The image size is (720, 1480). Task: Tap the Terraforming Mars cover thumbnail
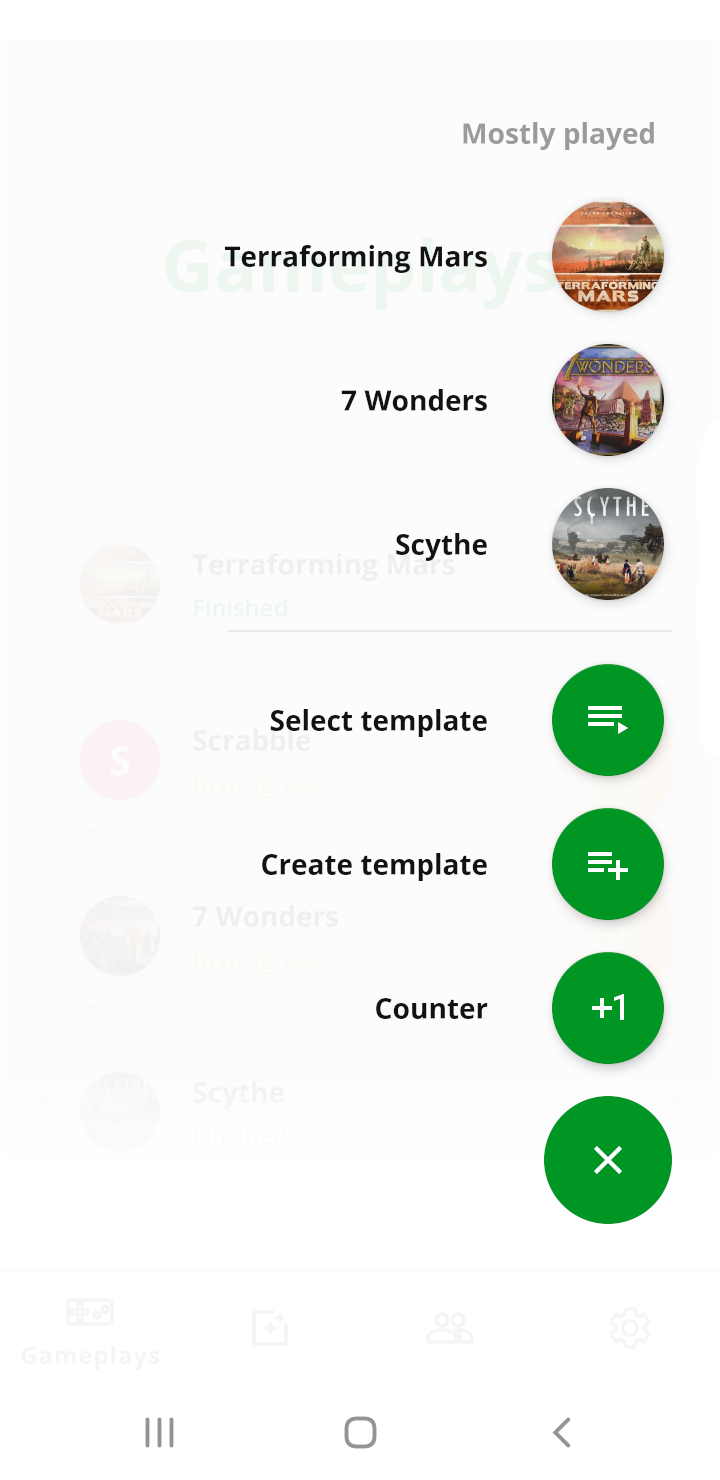[608, 256]
